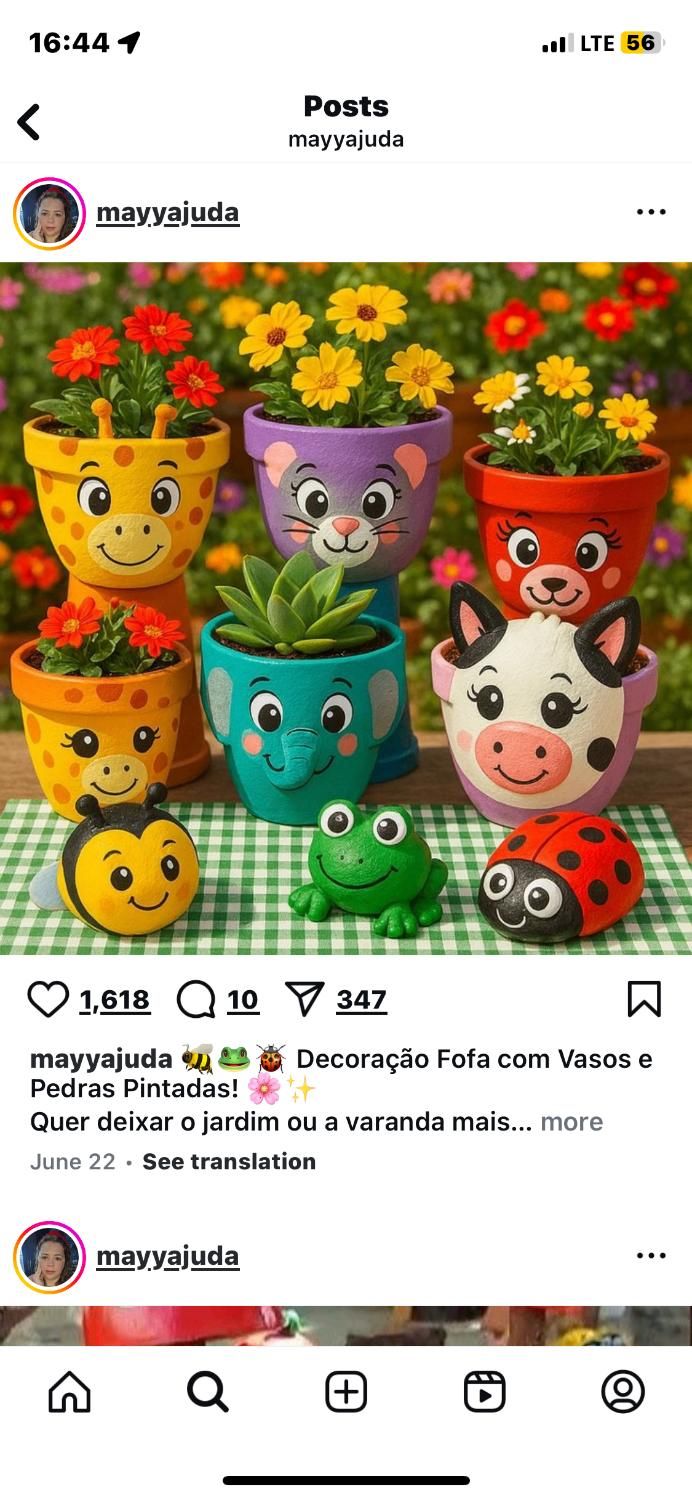The width and height of the screenshot is (692, 1500).
Task: Tap See translation under the caption
Action: click(x=229, y=1162)
